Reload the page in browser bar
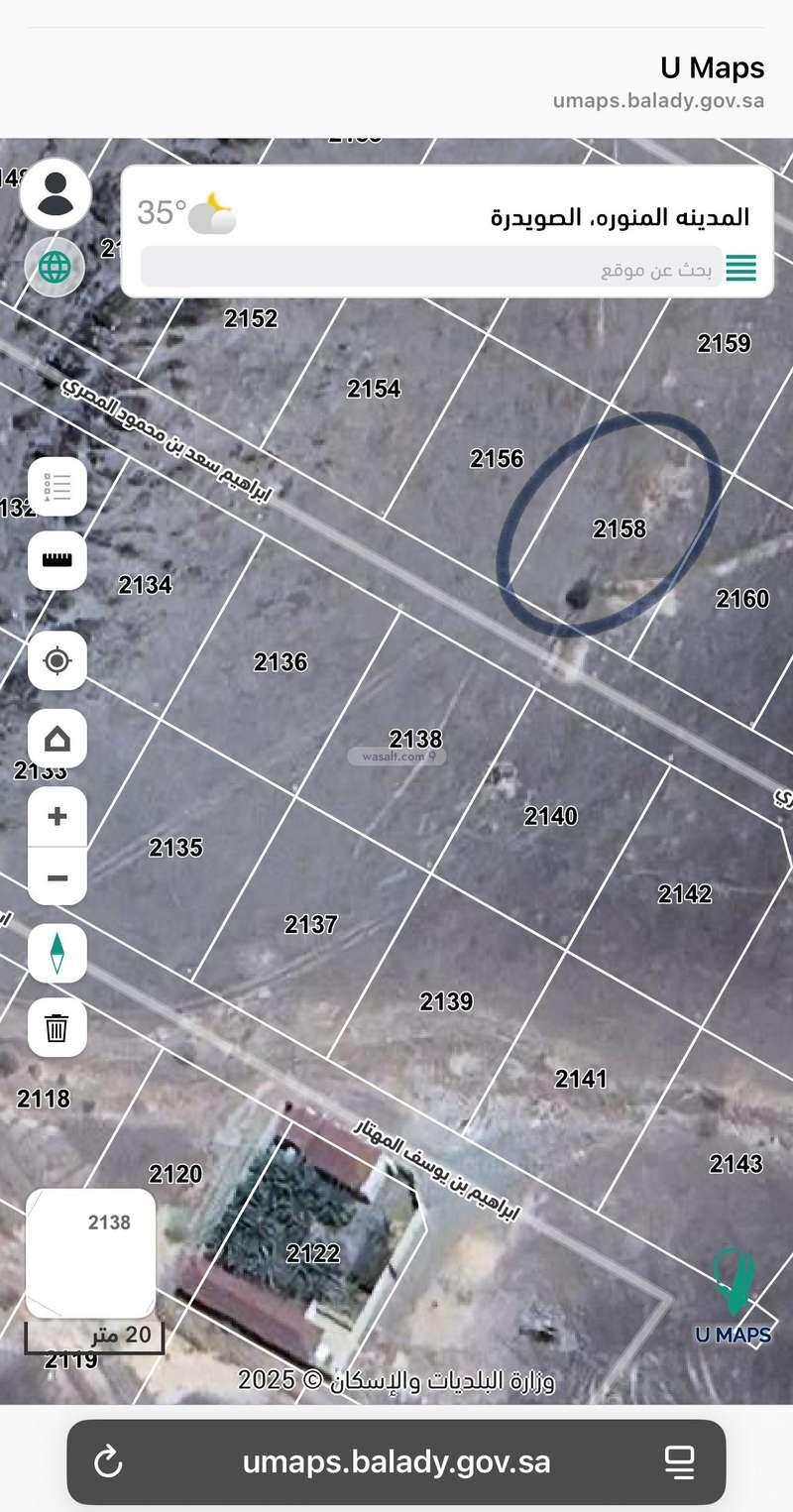Screen dimensions: 793x1512 click(x=107, y=1461)
